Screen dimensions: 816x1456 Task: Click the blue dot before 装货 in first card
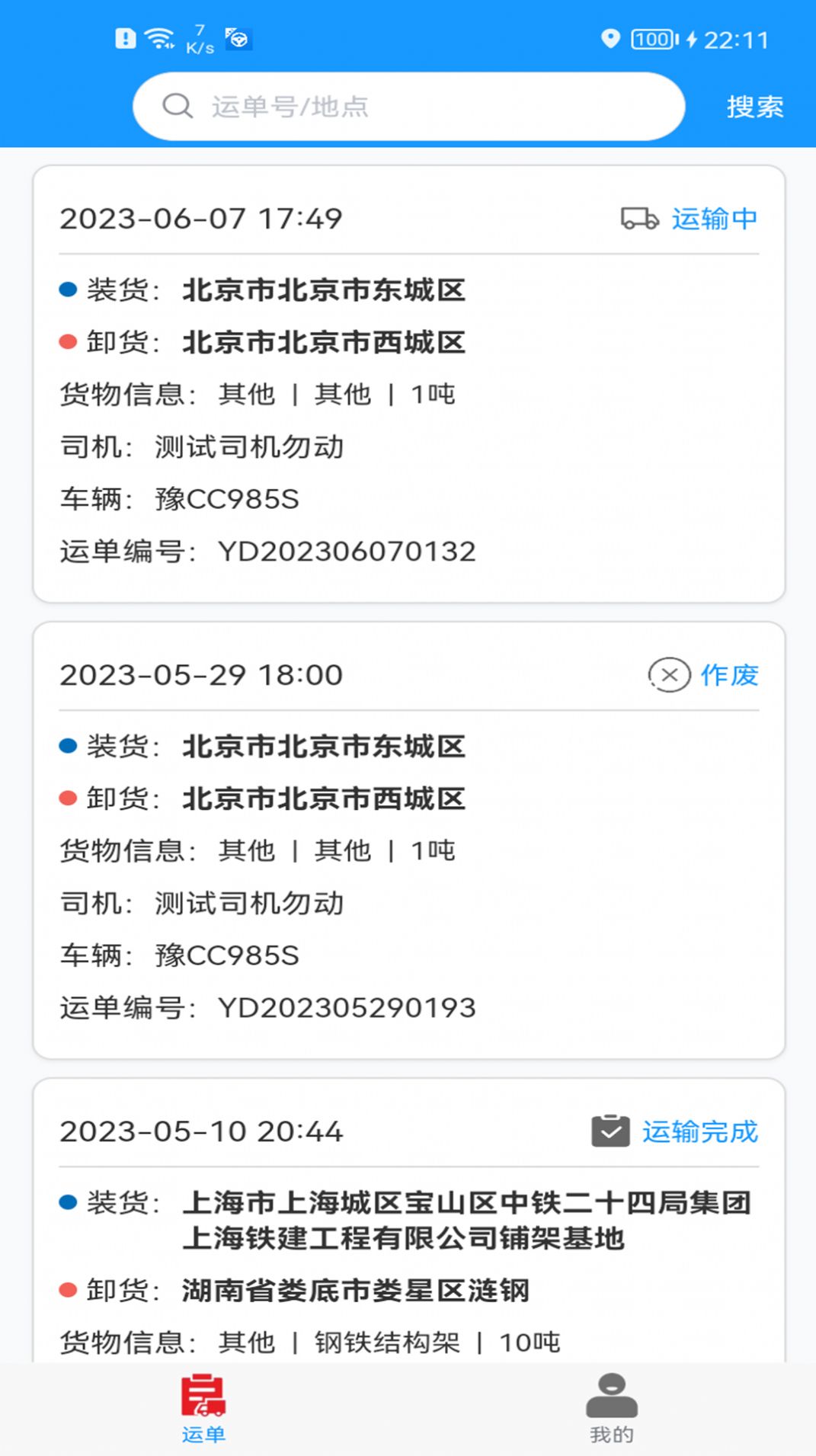pyautogui.click(x=67, y=290)
